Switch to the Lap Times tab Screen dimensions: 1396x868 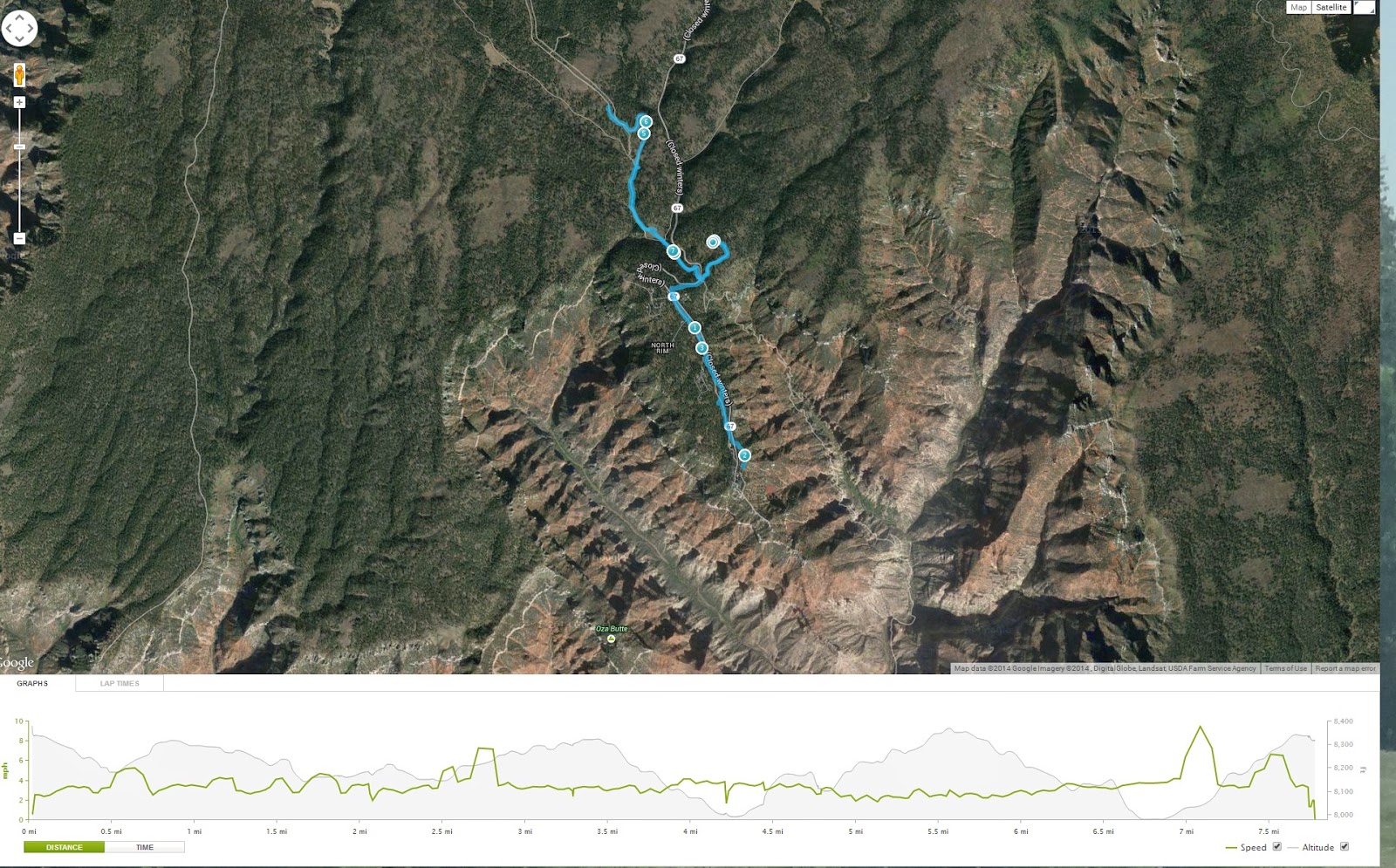120,683
